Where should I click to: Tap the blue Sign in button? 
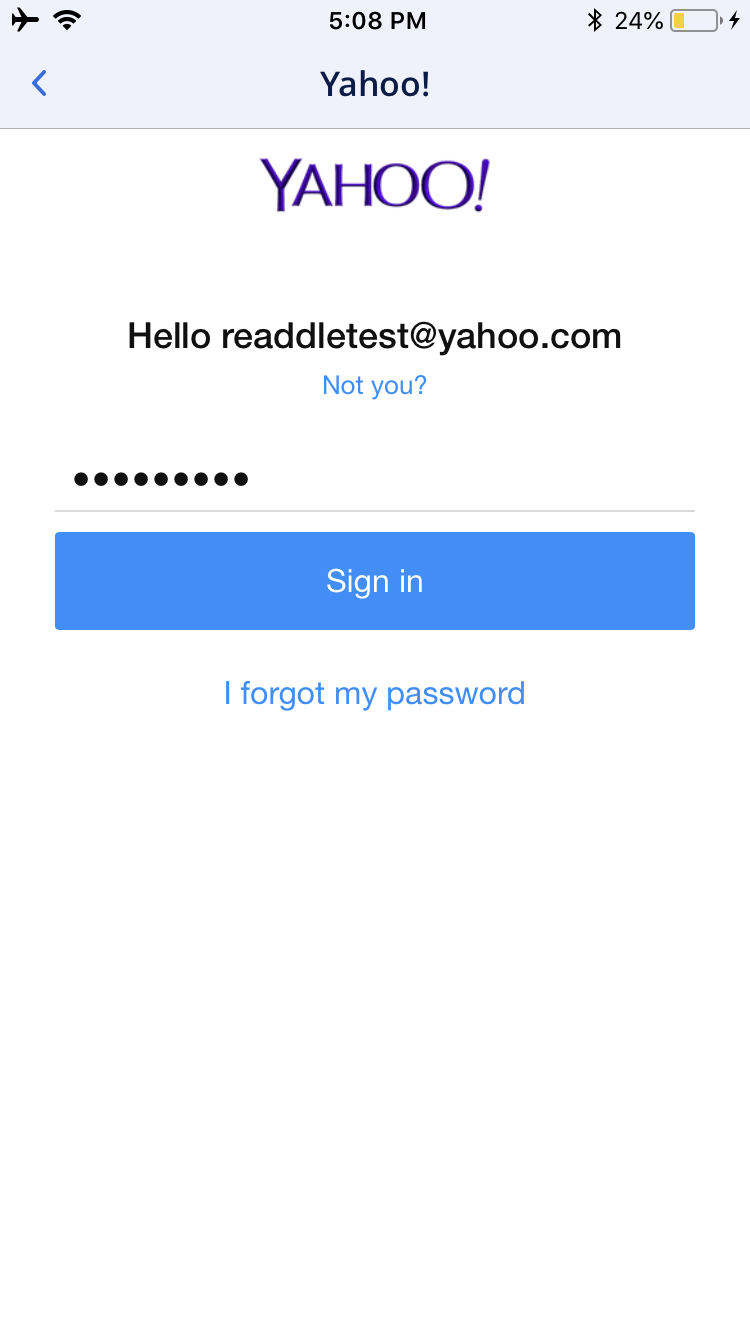pyautogui.click(x=375, y=581)
